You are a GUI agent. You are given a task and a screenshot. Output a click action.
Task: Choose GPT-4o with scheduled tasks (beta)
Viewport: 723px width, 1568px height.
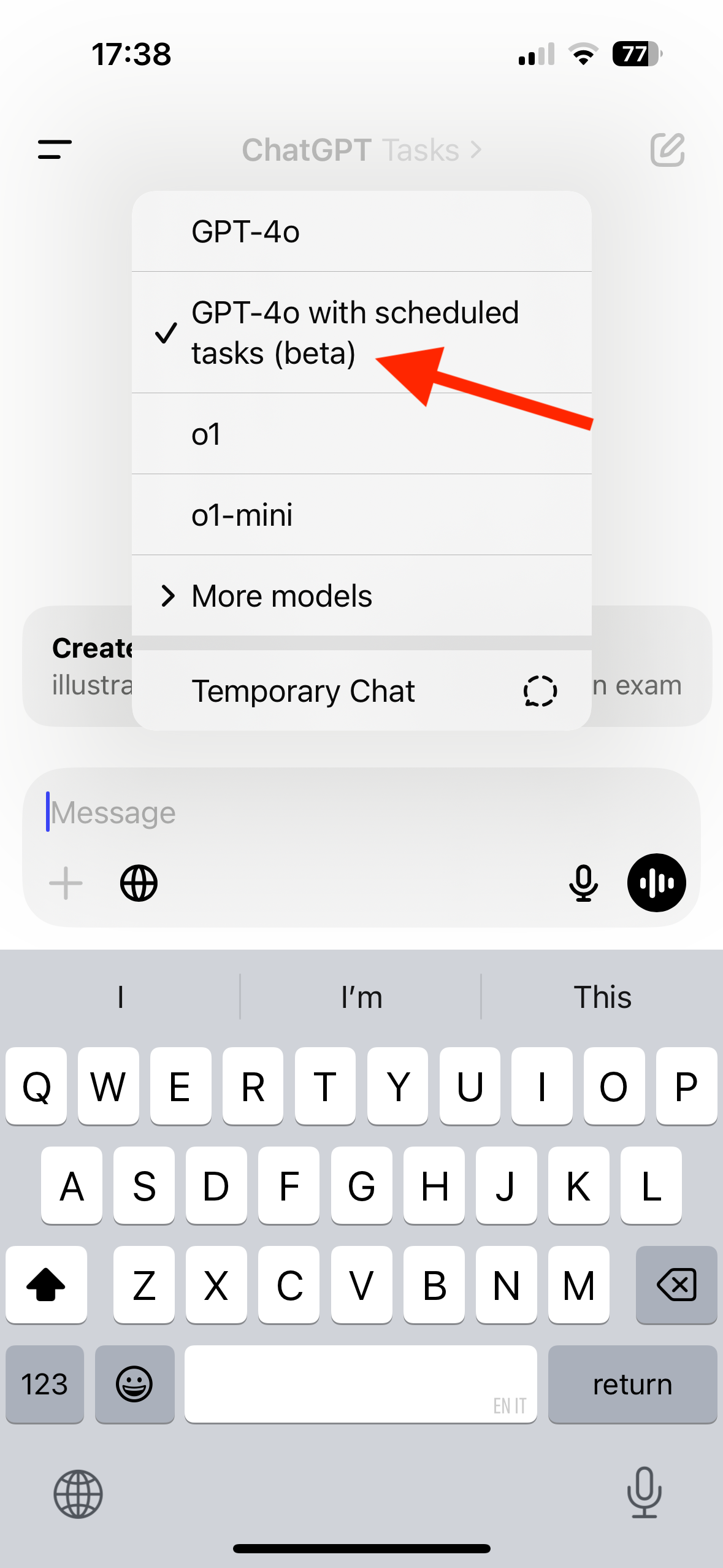(x=361, y=332)
